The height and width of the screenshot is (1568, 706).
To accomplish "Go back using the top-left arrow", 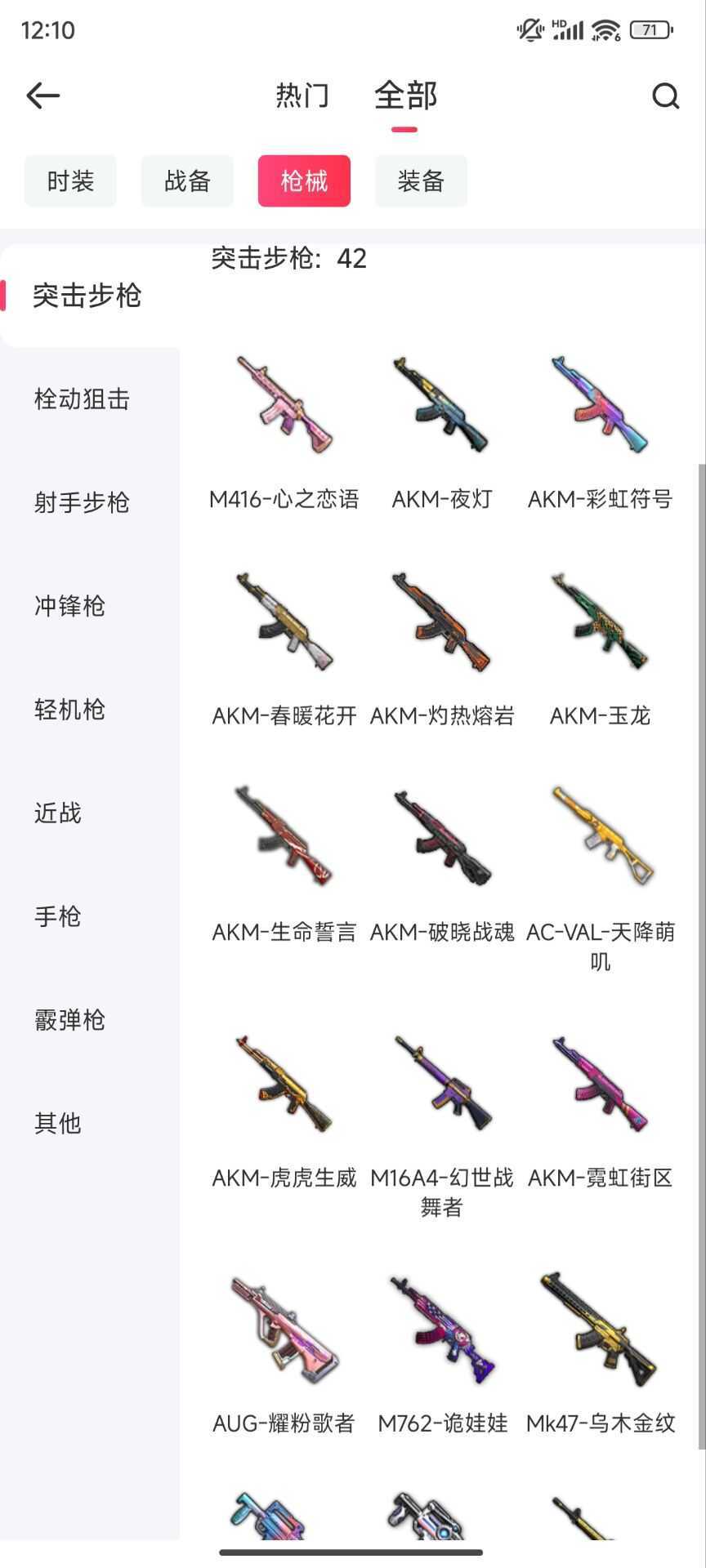I will [43, 96].
